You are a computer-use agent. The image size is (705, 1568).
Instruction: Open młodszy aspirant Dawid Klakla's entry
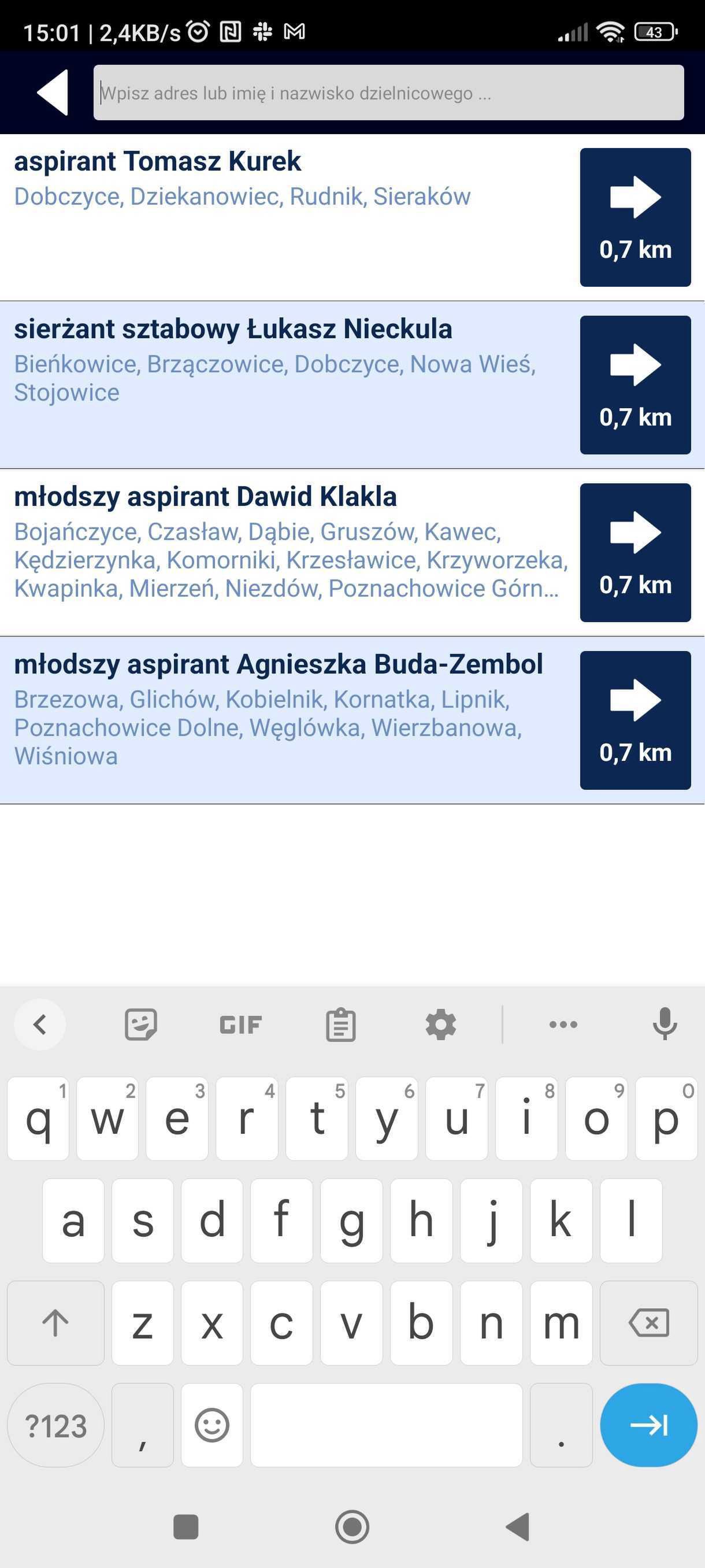pyautogui.click(x=289, y=553)
